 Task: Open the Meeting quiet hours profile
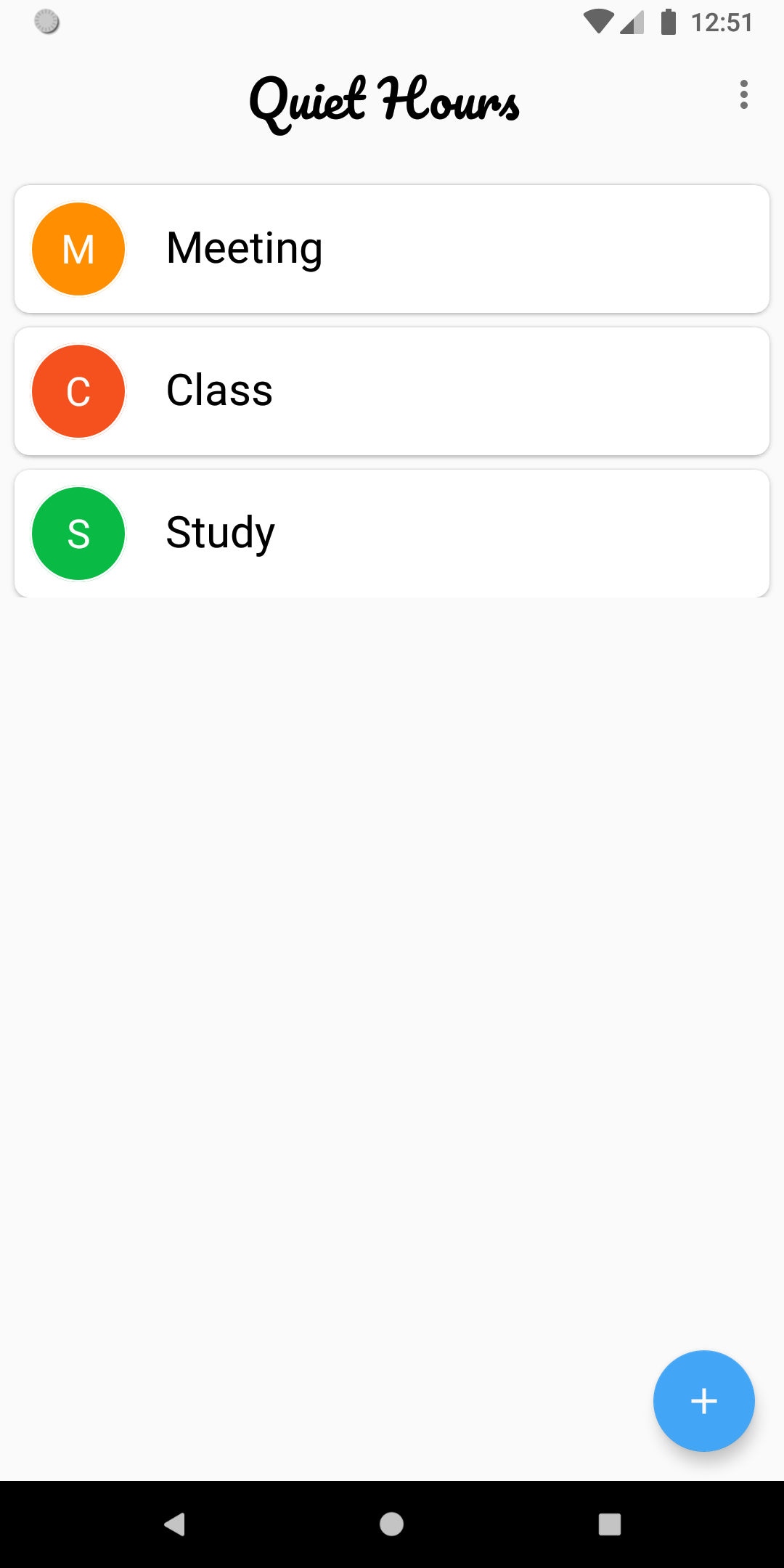coord(392,249)
